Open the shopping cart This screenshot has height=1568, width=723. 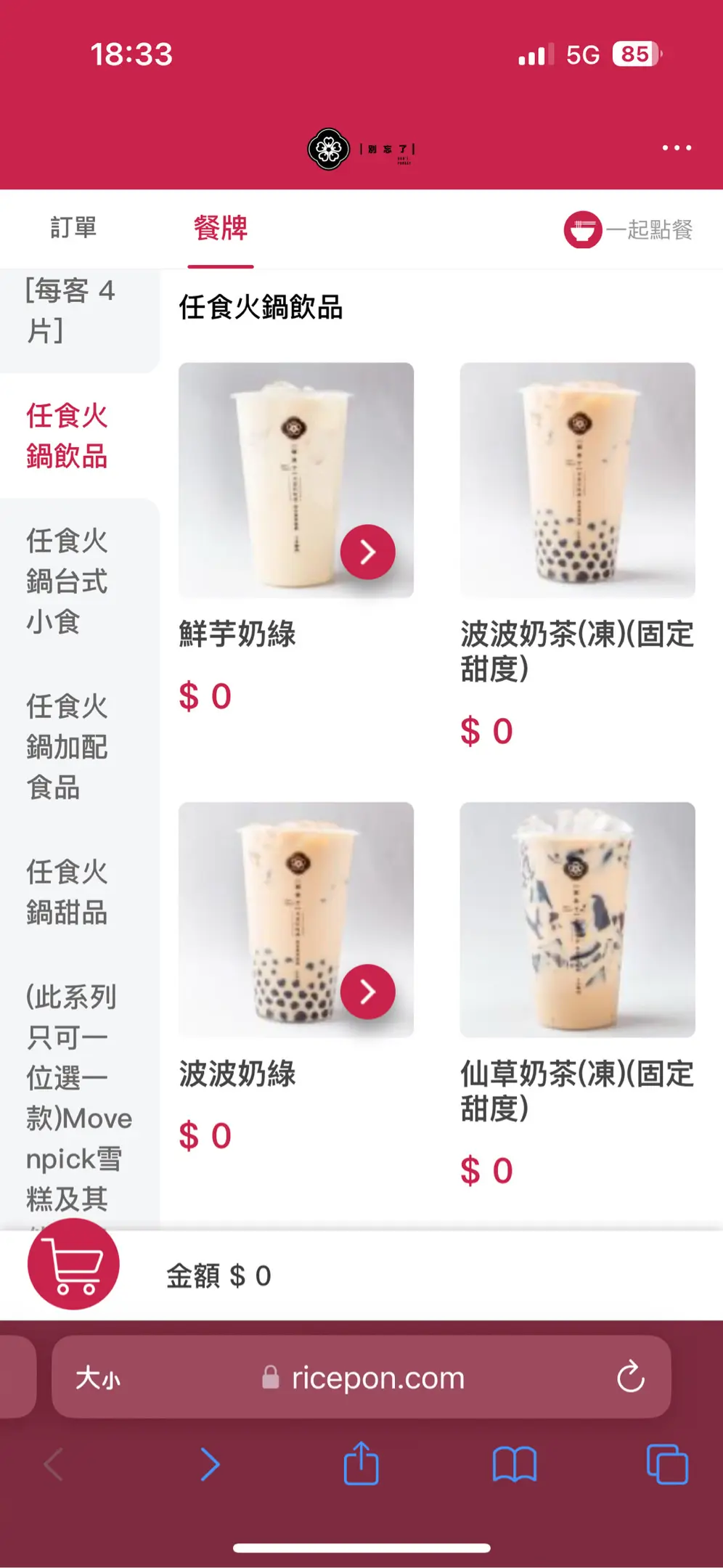(x=73, y=1265)
